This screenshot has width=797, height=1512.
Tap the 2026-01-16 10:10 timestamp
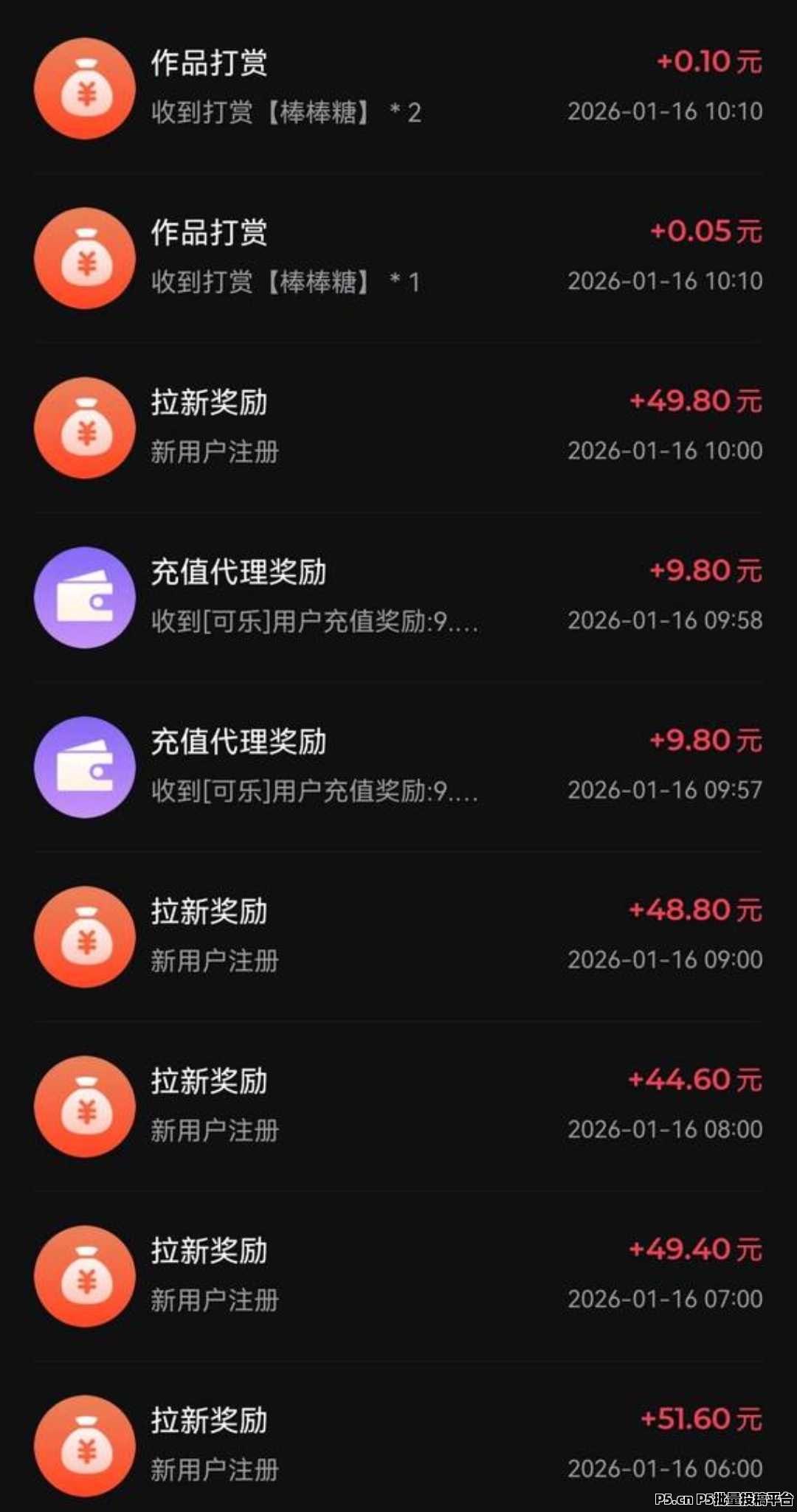pyautogui.click(x=664, y=111)
